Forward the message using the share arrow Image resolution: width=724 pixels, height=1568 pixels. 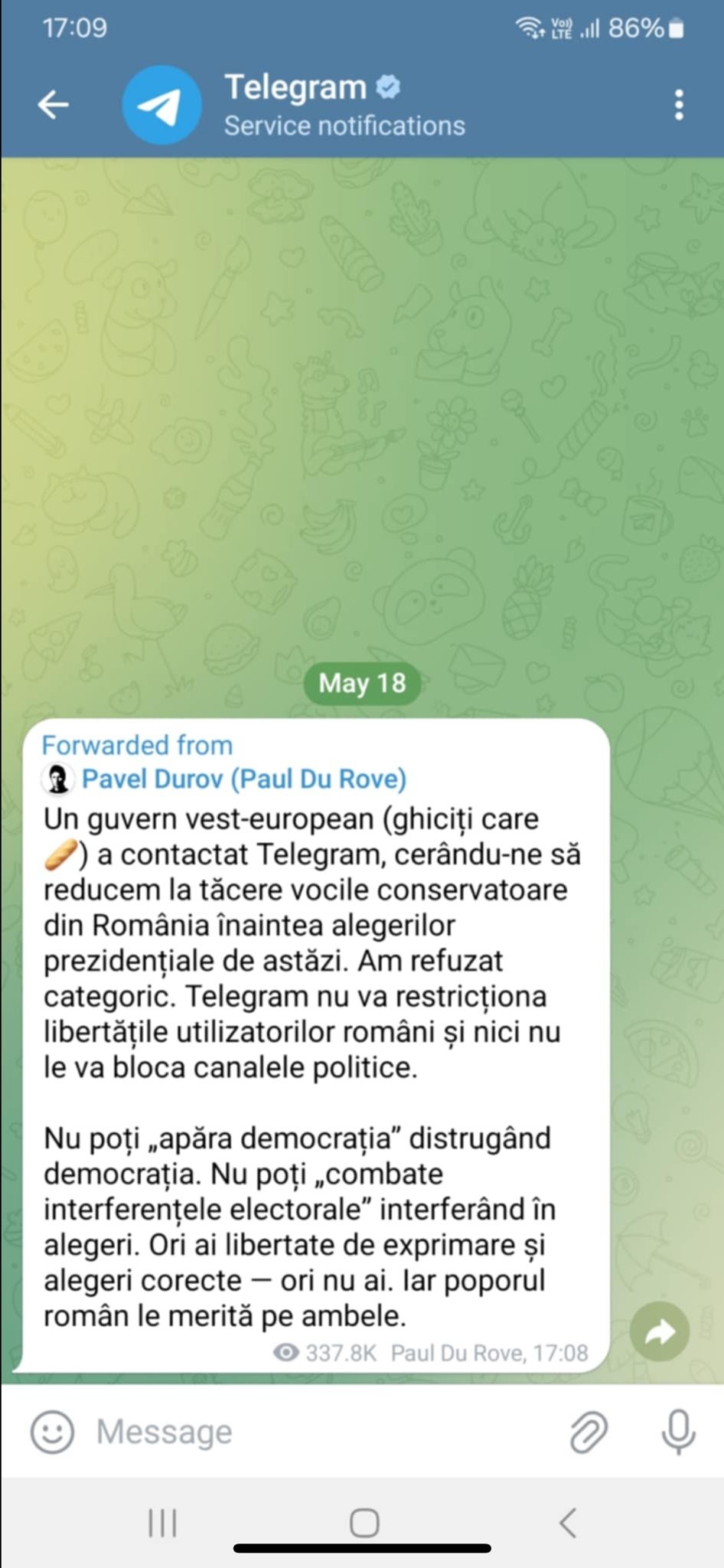(659, 1331)
